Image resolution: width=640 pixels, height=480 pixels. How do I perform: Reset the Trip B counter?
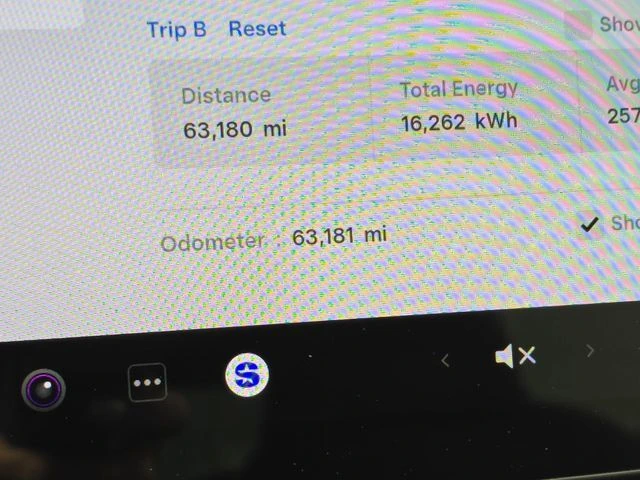pos(256,28)
